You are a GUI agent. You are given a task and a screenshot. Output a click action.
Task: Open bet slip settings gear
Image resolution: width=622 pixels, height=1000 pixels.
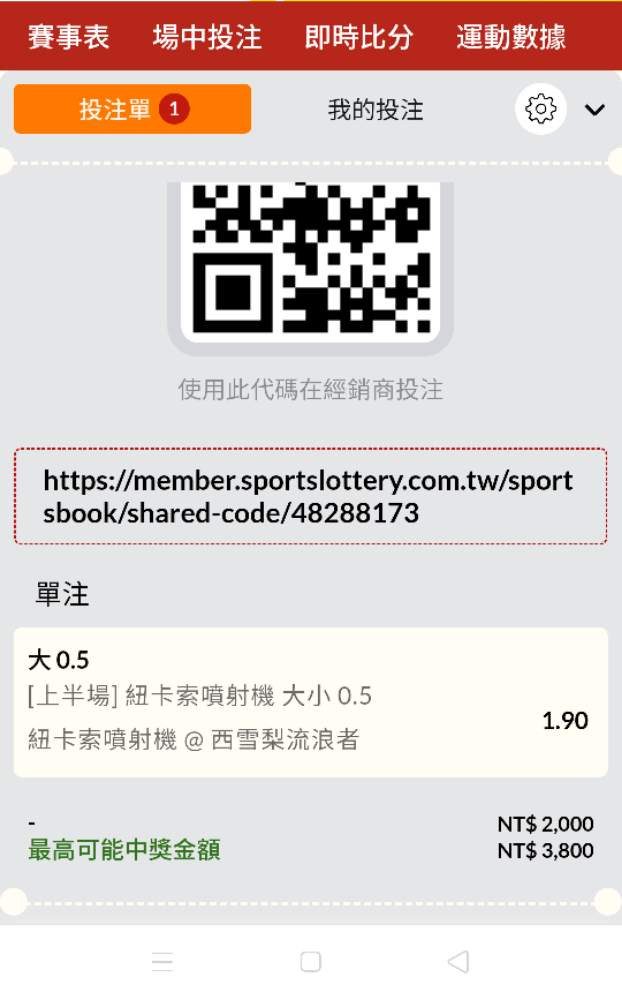click(541, 109)
